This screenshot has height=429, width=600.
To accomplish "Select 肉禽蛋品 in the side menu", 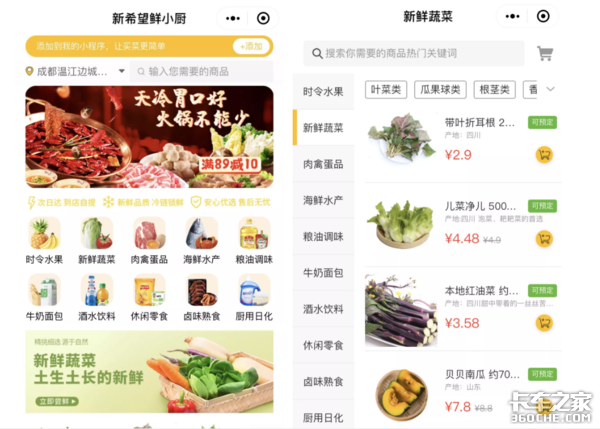I will point(323,163).
